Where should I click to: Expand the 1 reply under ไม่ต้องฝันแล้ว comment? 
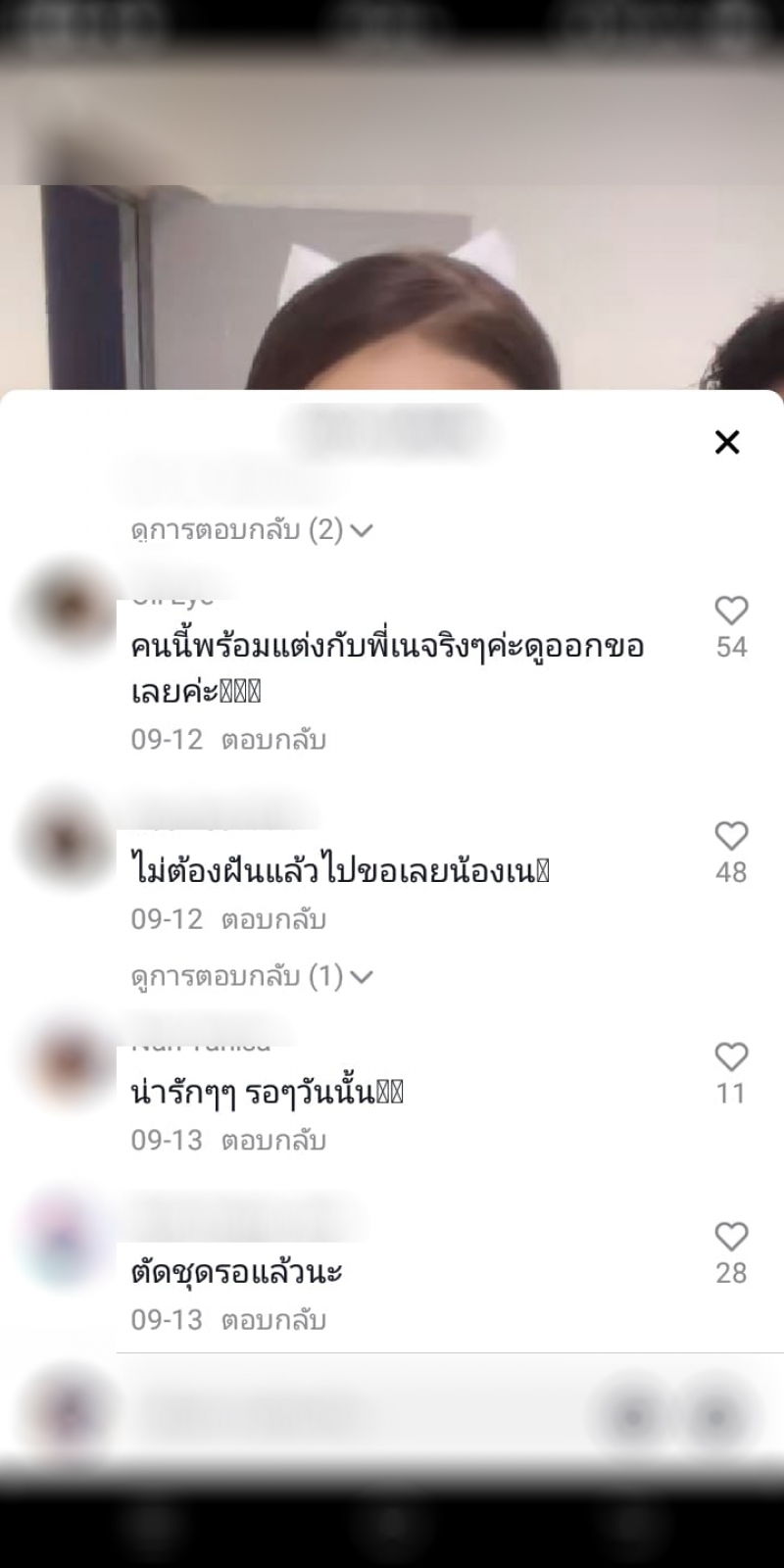point(252,976)
